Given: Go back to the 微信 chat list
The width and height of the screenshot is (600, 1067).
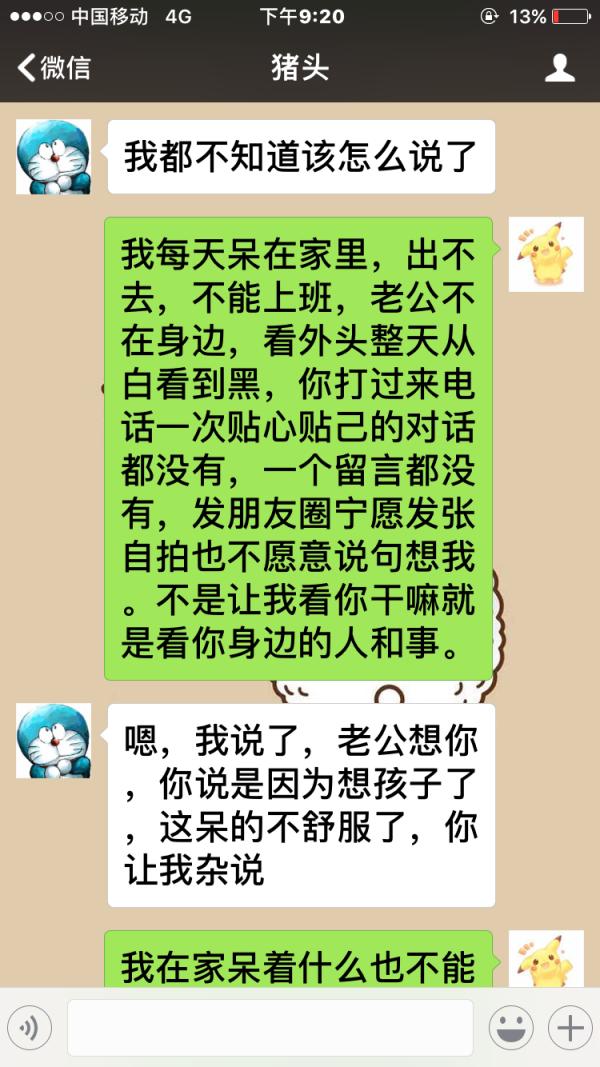Looking at the screenshot, I should click(x=54, y=68).
